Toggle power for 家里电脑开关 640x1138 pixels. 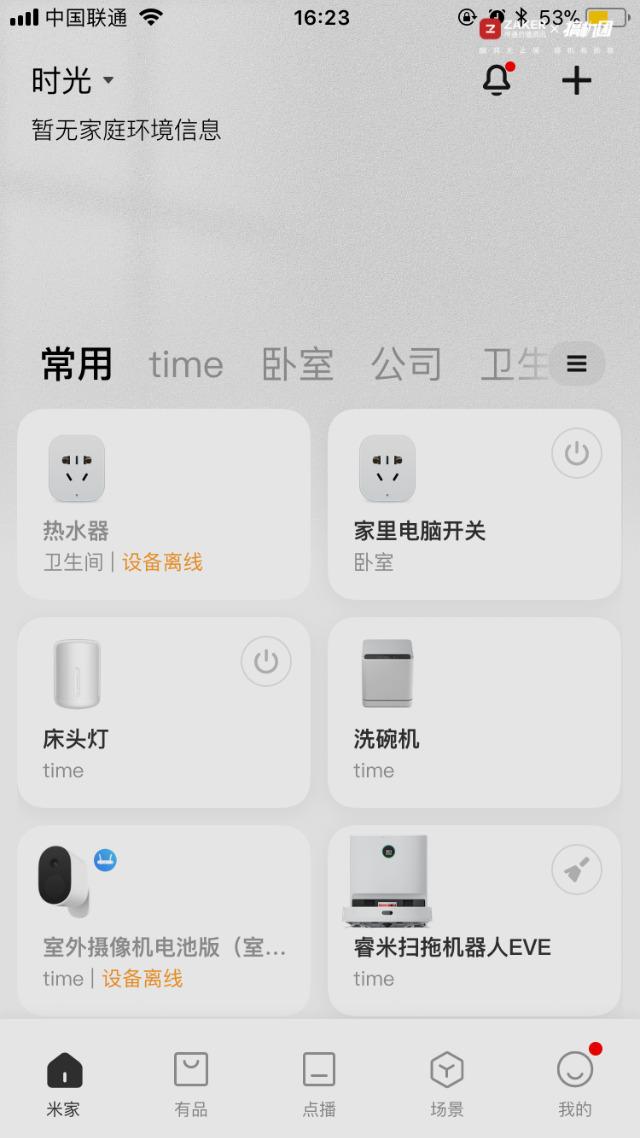pos(576,454)
